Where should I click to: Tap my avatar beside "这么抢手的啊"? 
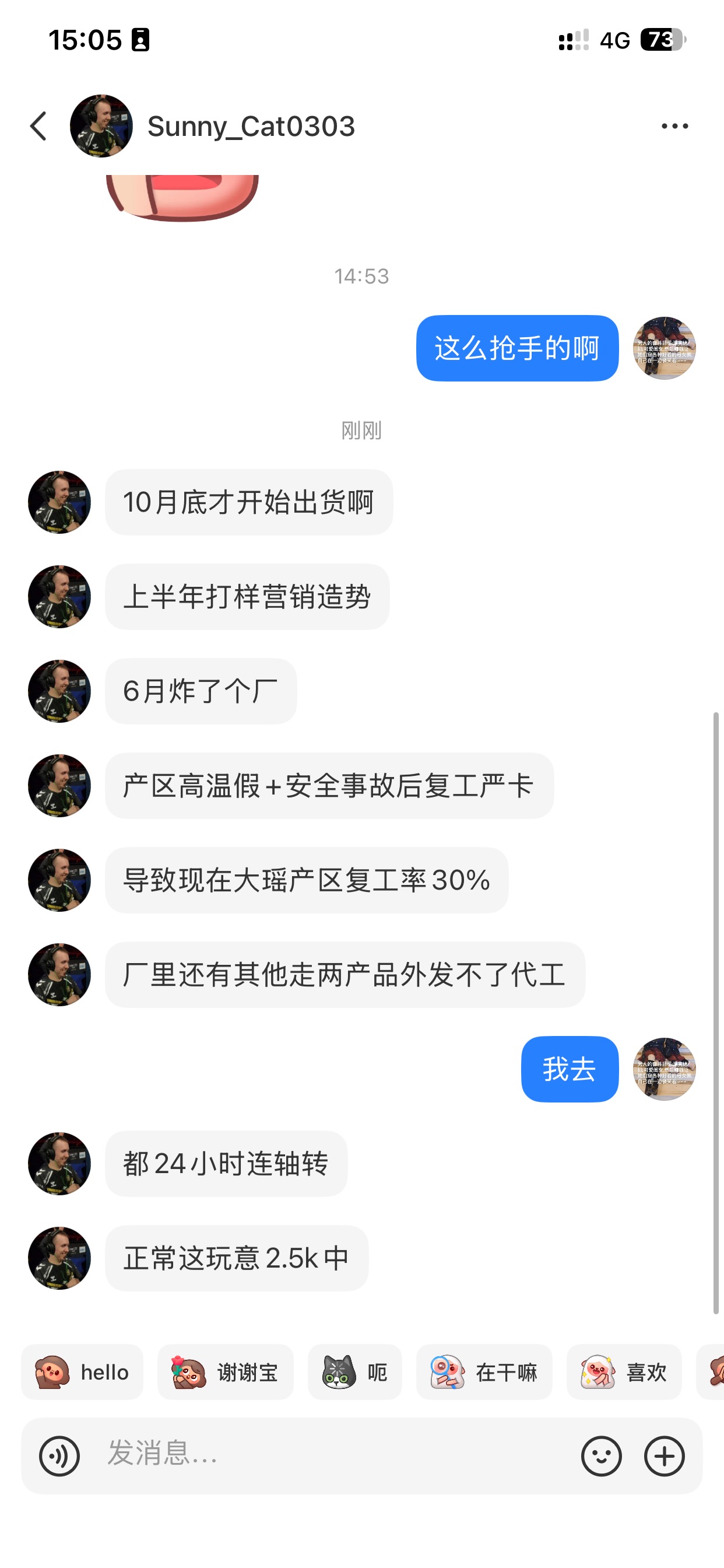click(665, 348)
